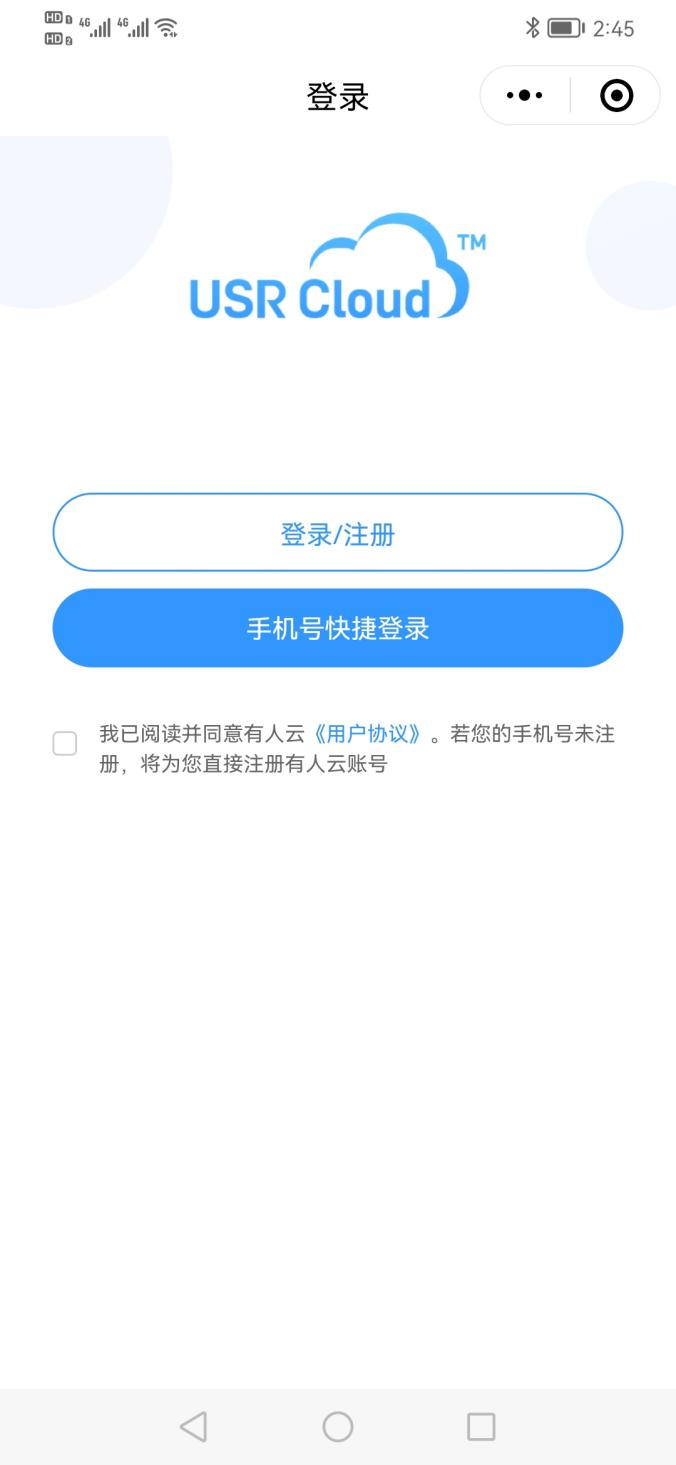The image size is (676, 1465).
Task: Open the 《用户协议》 link
Action: tap(367, 734)
